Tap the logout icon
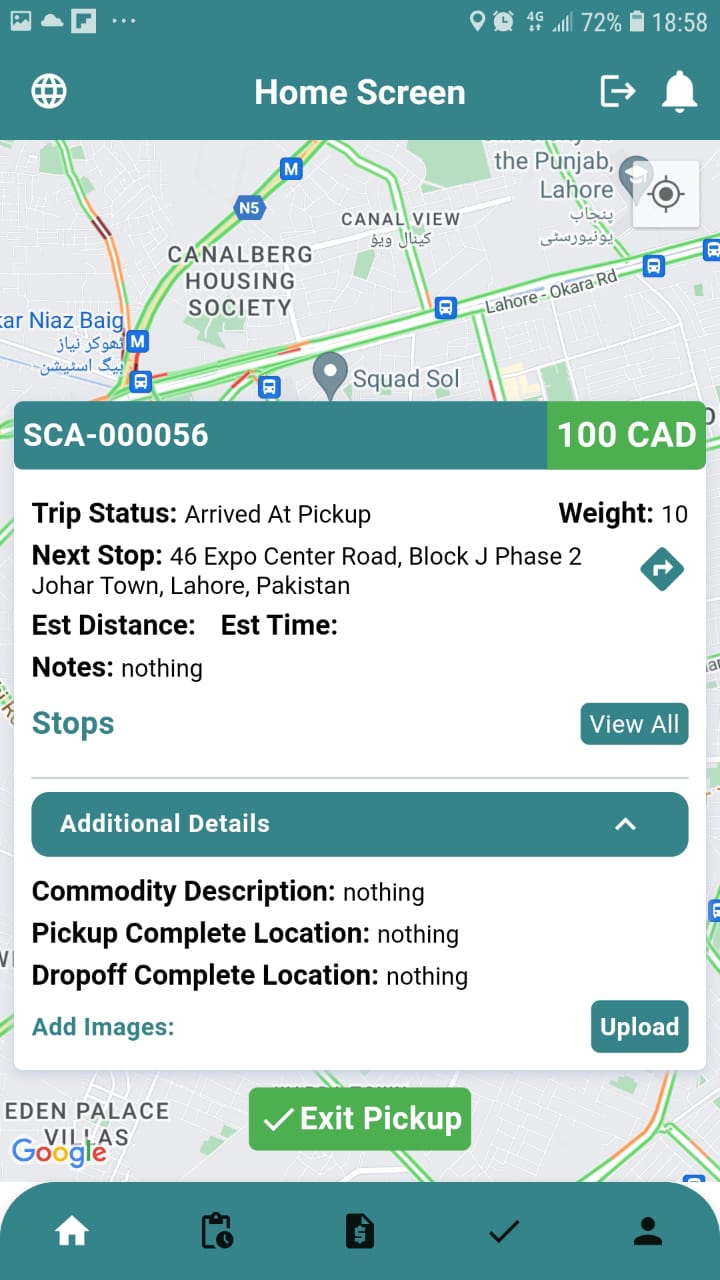 tap(618, 91)
